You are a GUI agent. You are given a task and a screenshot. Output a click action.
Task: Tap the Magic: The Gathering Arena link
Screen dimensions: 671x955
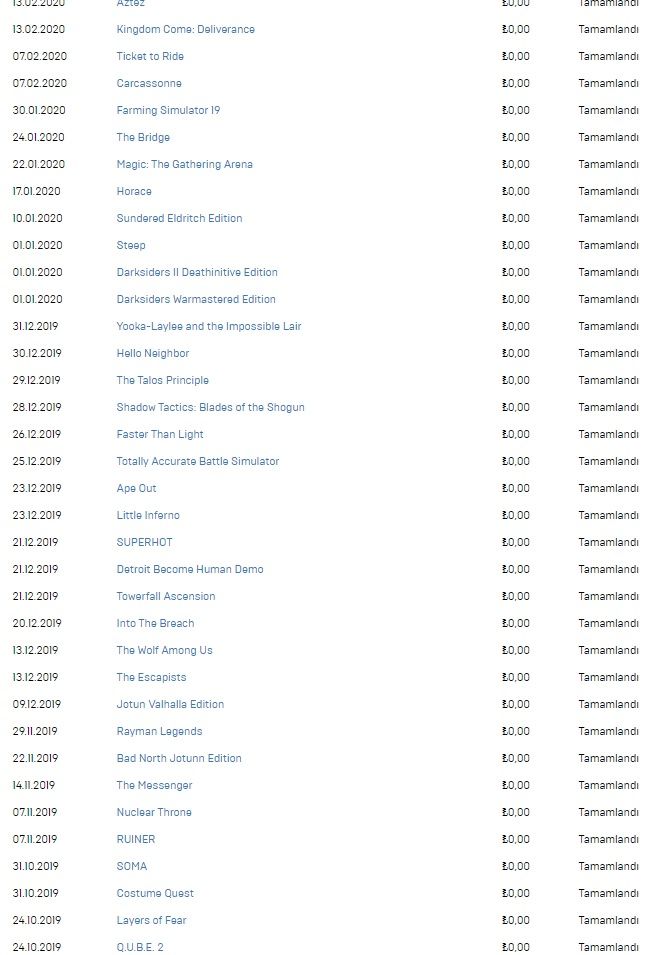tap(184, 164)
